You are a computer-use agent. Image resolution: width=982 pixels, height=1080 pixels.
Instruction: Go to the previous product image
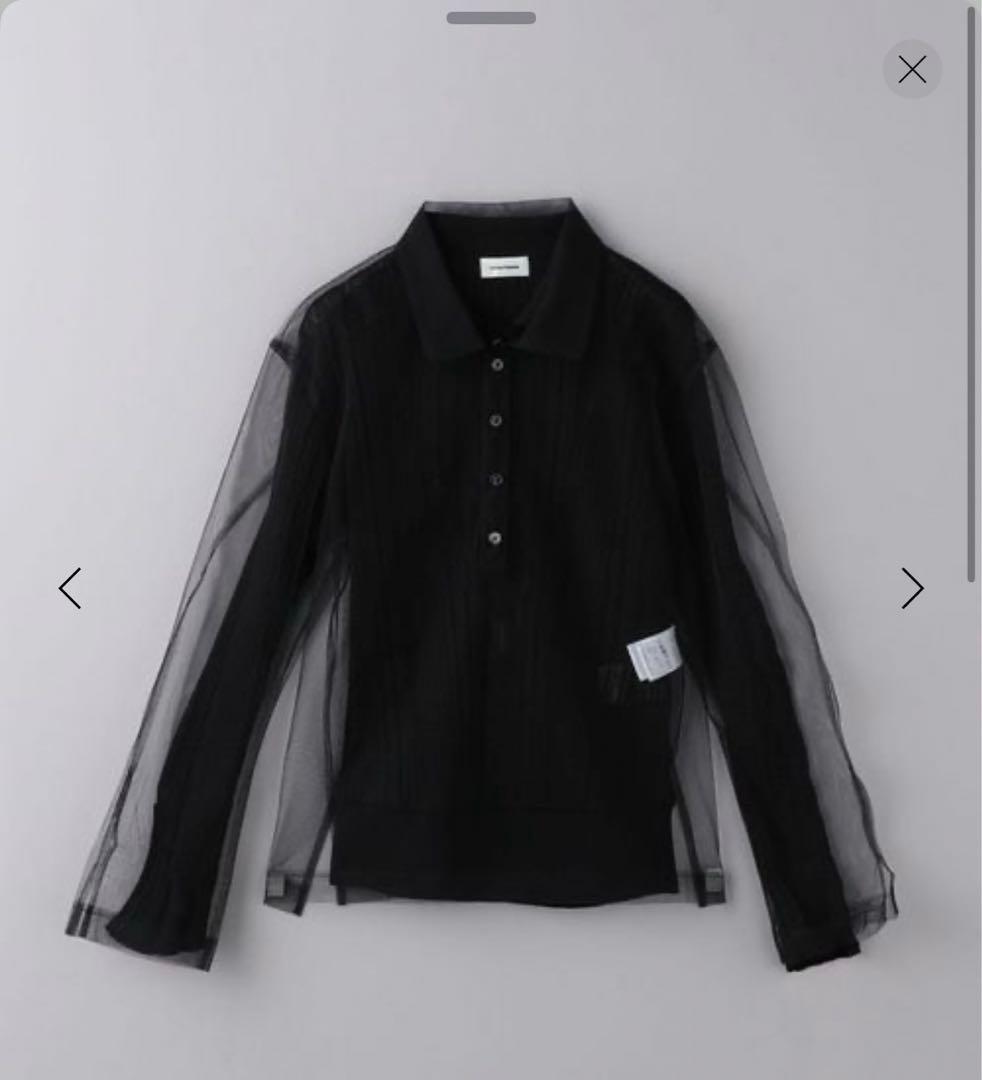point(70,588)
